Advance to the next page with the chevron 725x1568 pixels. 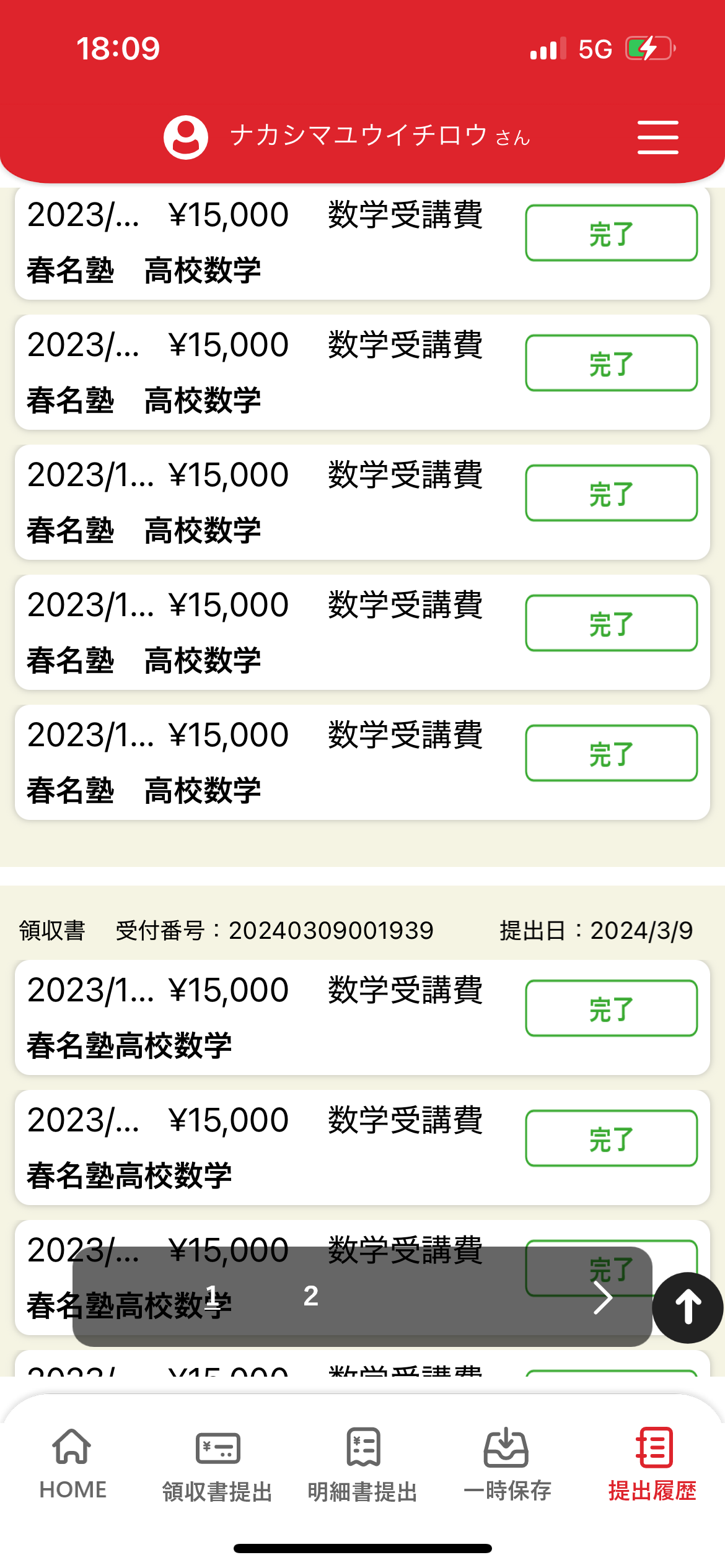(602, 1297)
